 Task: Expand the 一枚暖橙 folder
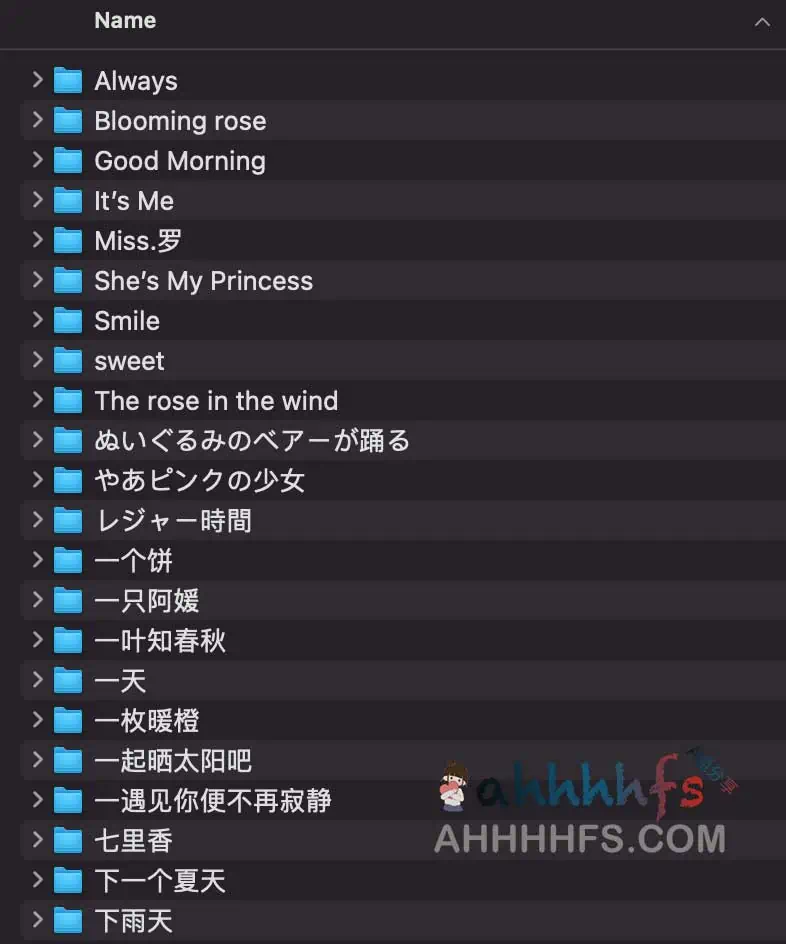click(37, 720)
